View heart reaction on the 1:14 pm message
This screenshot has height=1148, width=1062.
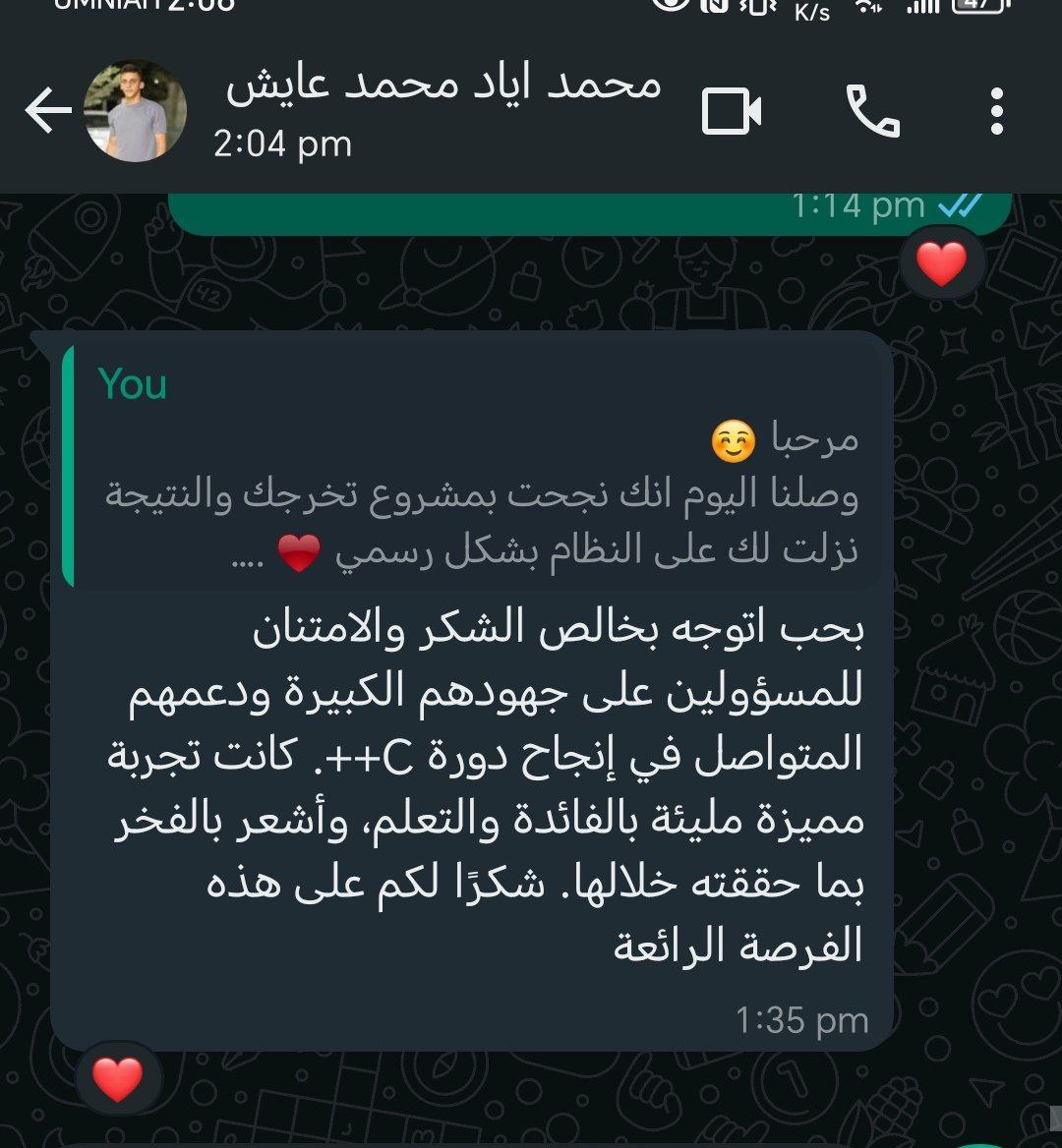click(x=941, y=263)
